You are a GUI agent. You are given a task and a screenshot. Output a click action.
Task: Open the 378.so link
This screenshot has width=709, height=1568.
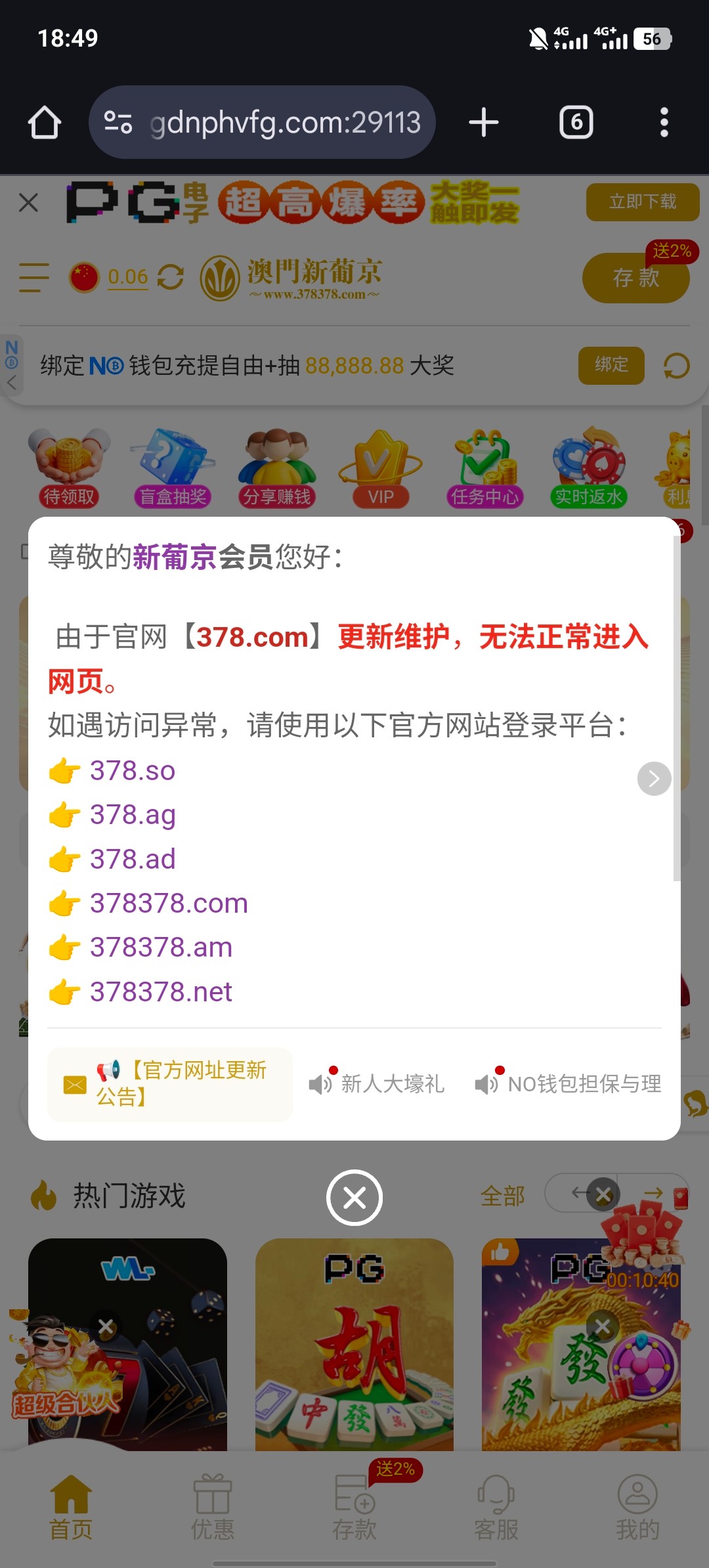point(132,771)
